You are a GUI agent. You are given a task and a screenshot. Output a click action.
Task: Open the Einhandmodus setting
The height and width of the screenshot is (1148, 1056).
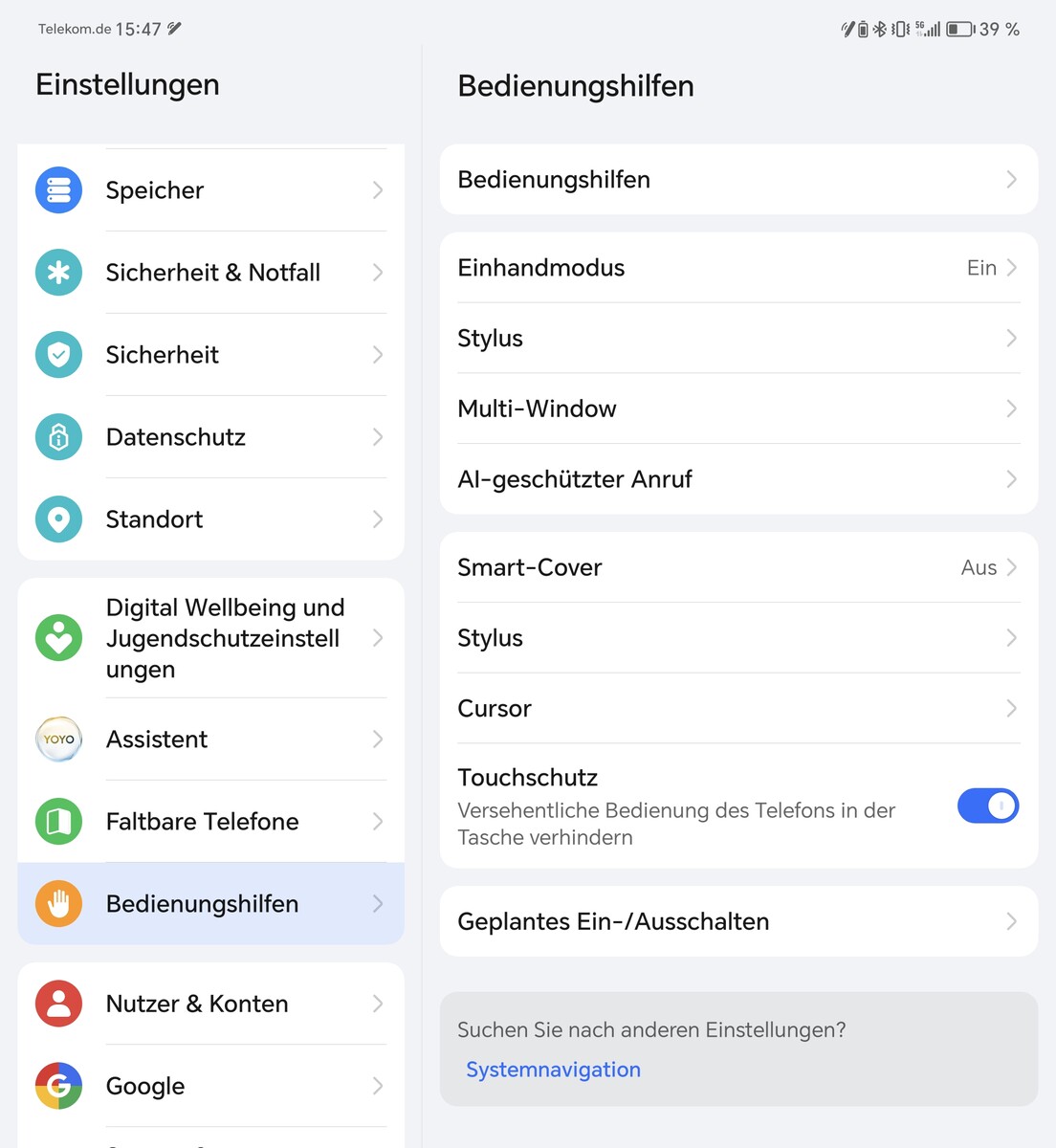[737, 268]
